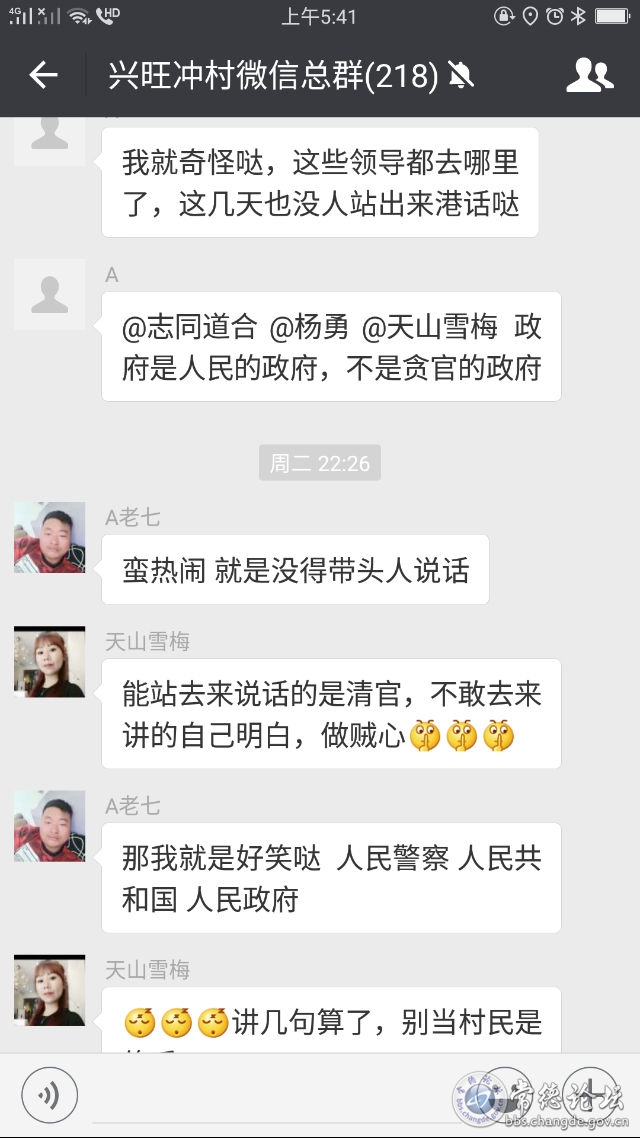Open A老七's avatar beside 那我就是好笑哒 message
The width and height of the screenshot is (640, 1138).
coord(49,827)
